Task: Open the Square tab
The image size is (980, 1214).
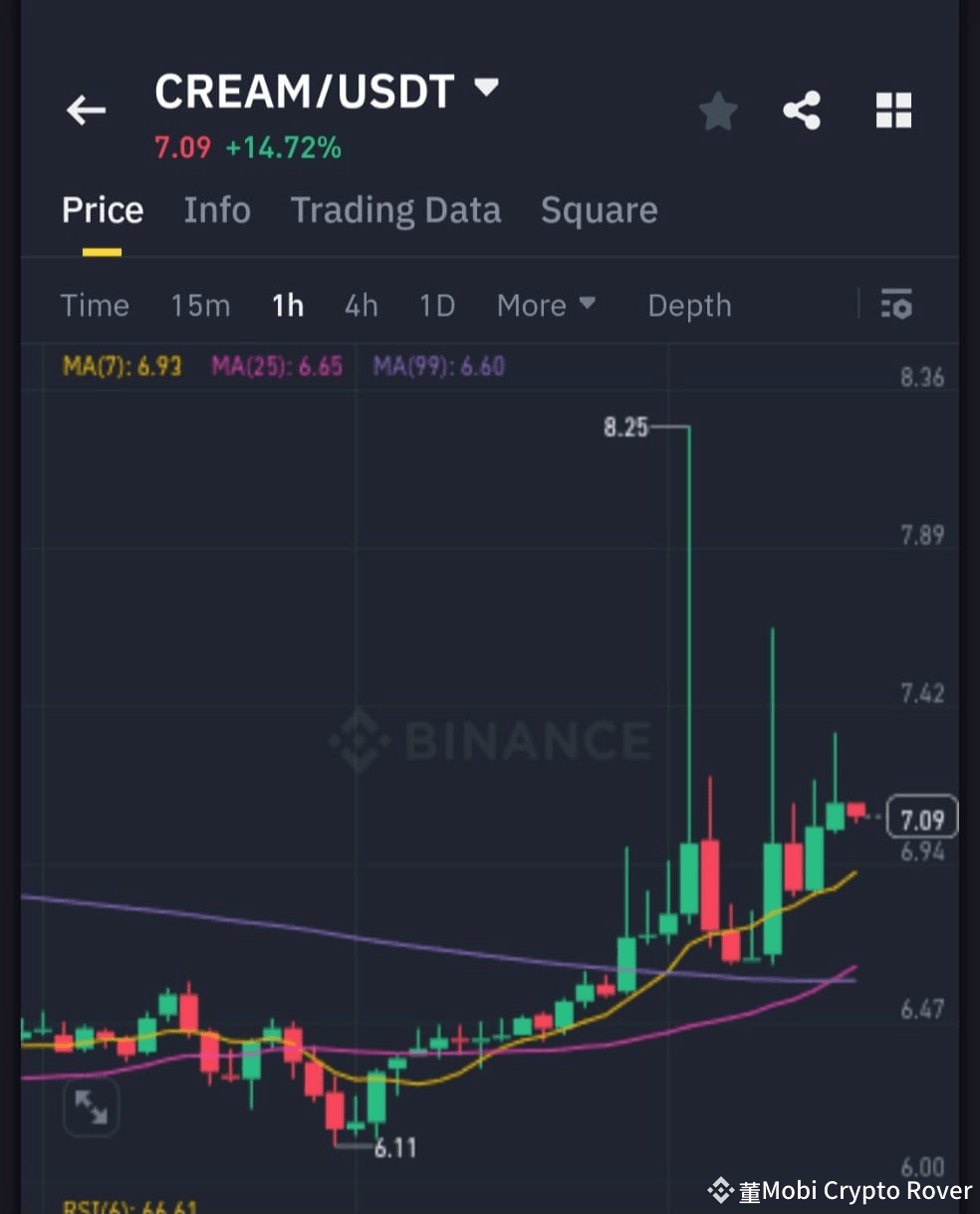Action: [599, 210]
